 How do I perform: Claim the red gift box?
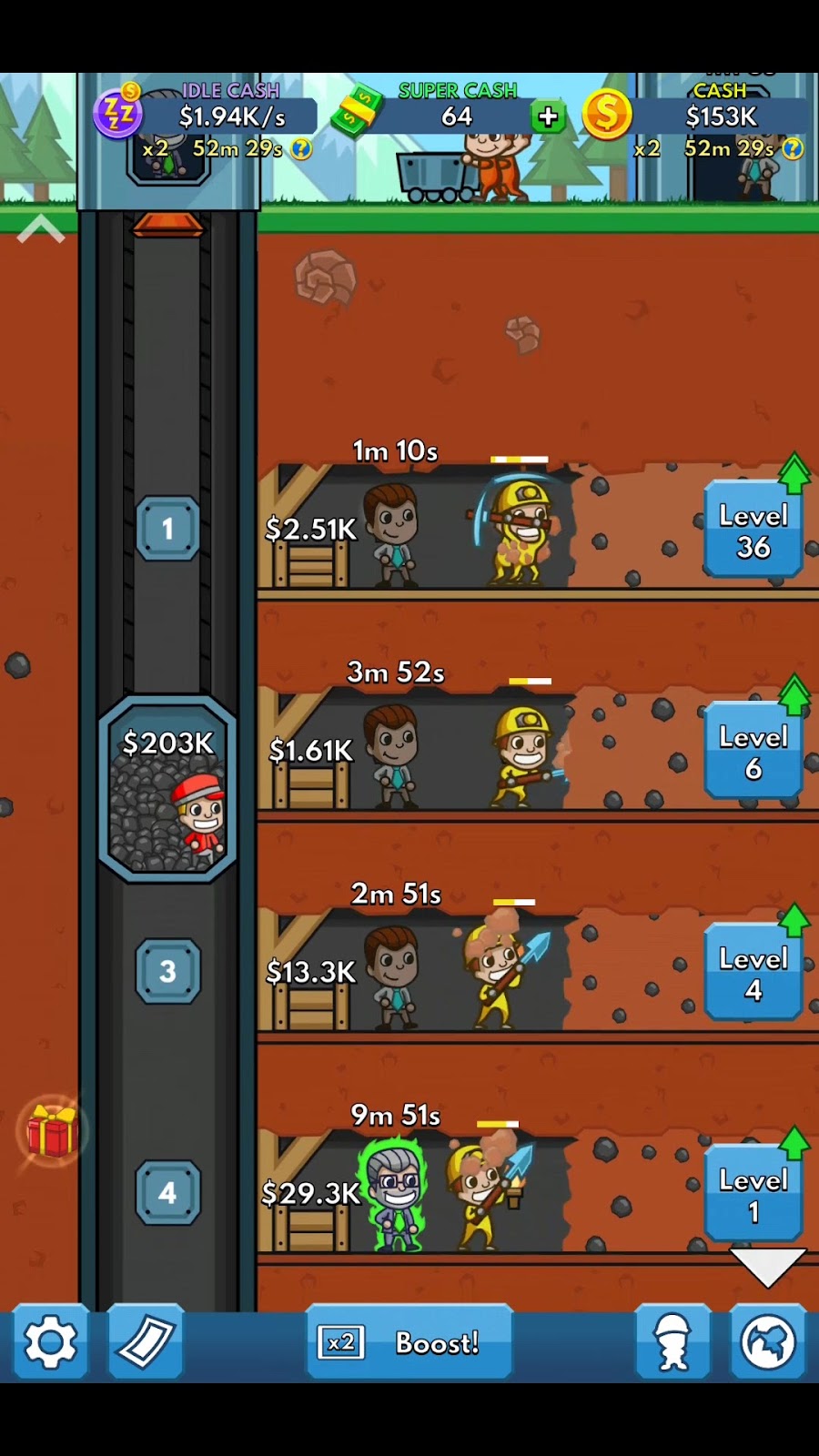pos(52,1133)
